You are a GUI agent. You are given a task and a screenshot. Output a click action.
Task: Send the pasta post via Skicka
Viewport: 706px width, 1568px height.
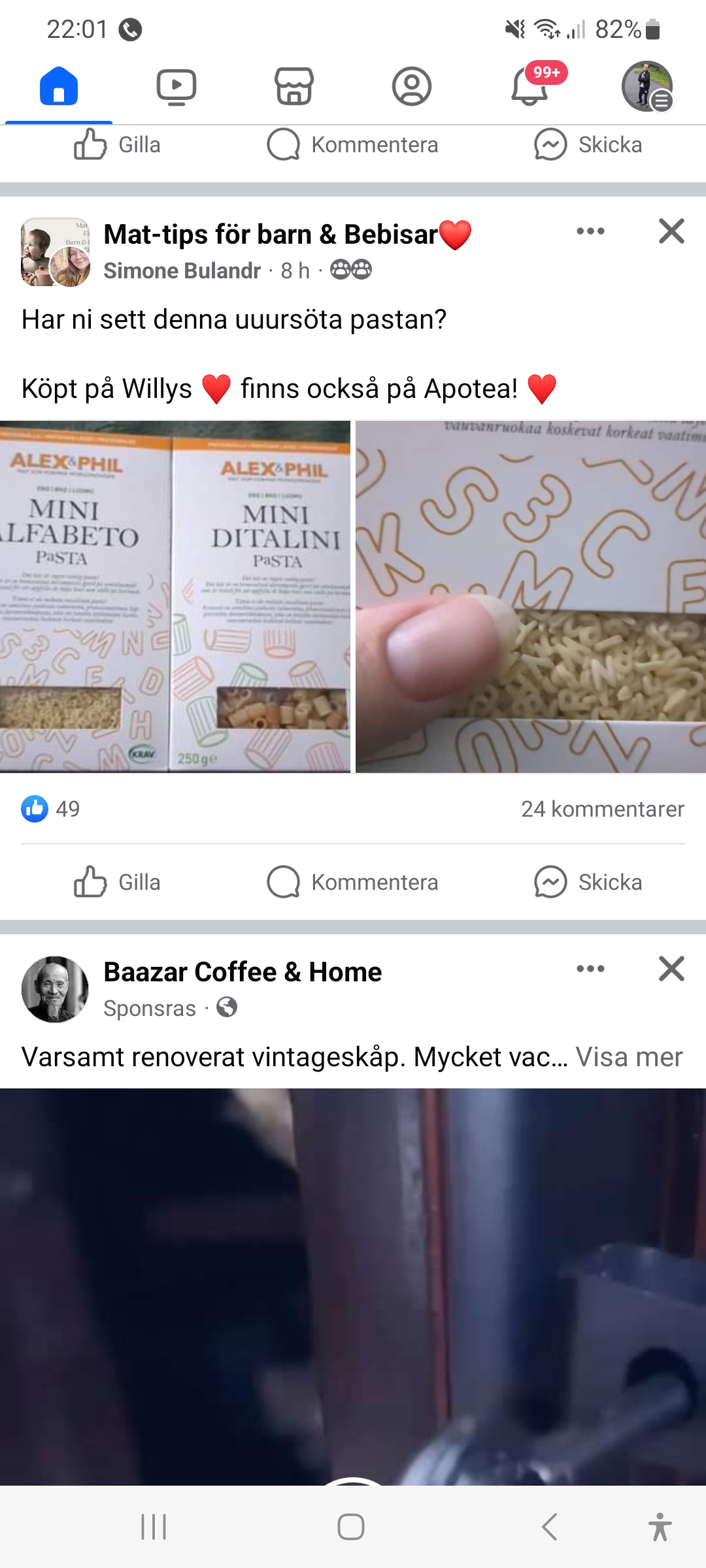[x=588, y=882]
